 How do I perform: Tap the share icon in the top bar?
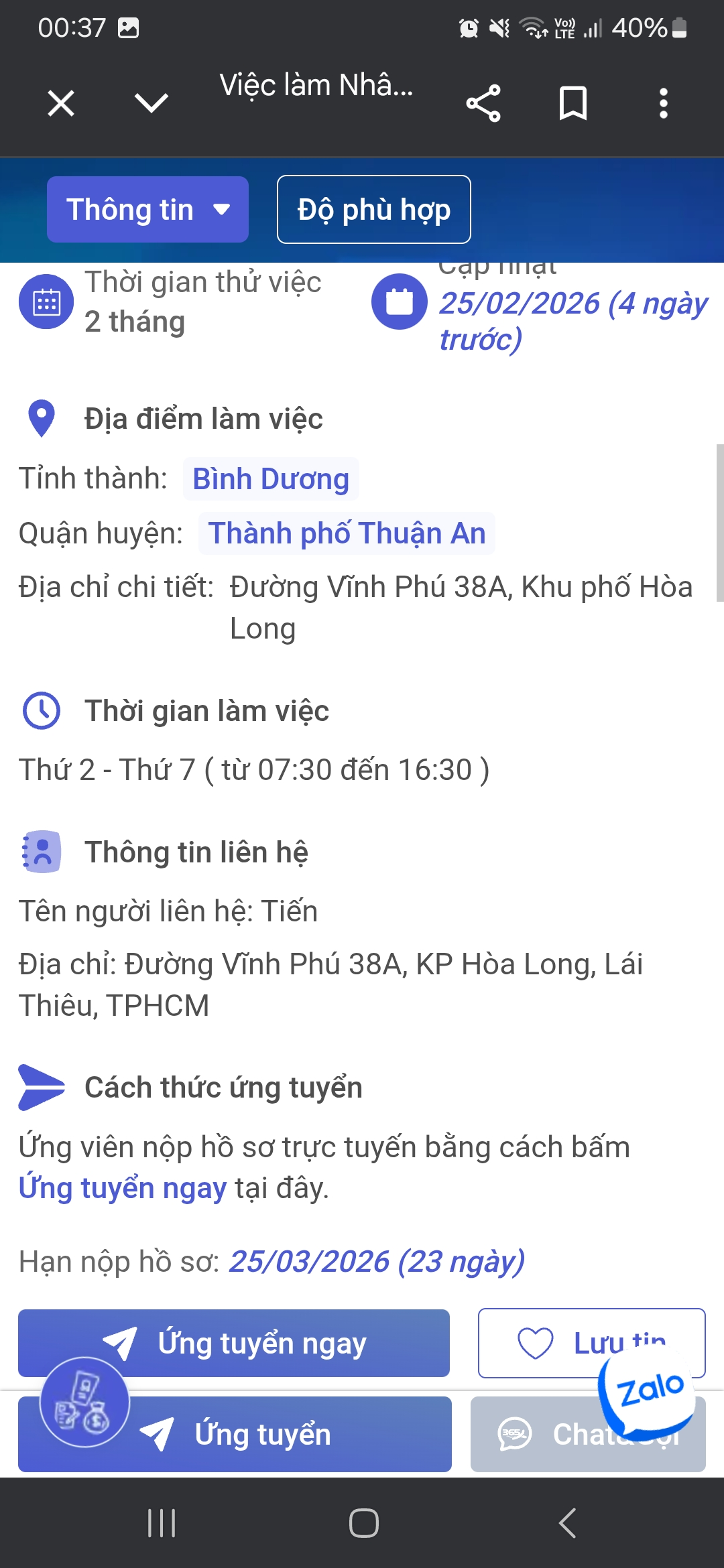click(x=483, y=103)
